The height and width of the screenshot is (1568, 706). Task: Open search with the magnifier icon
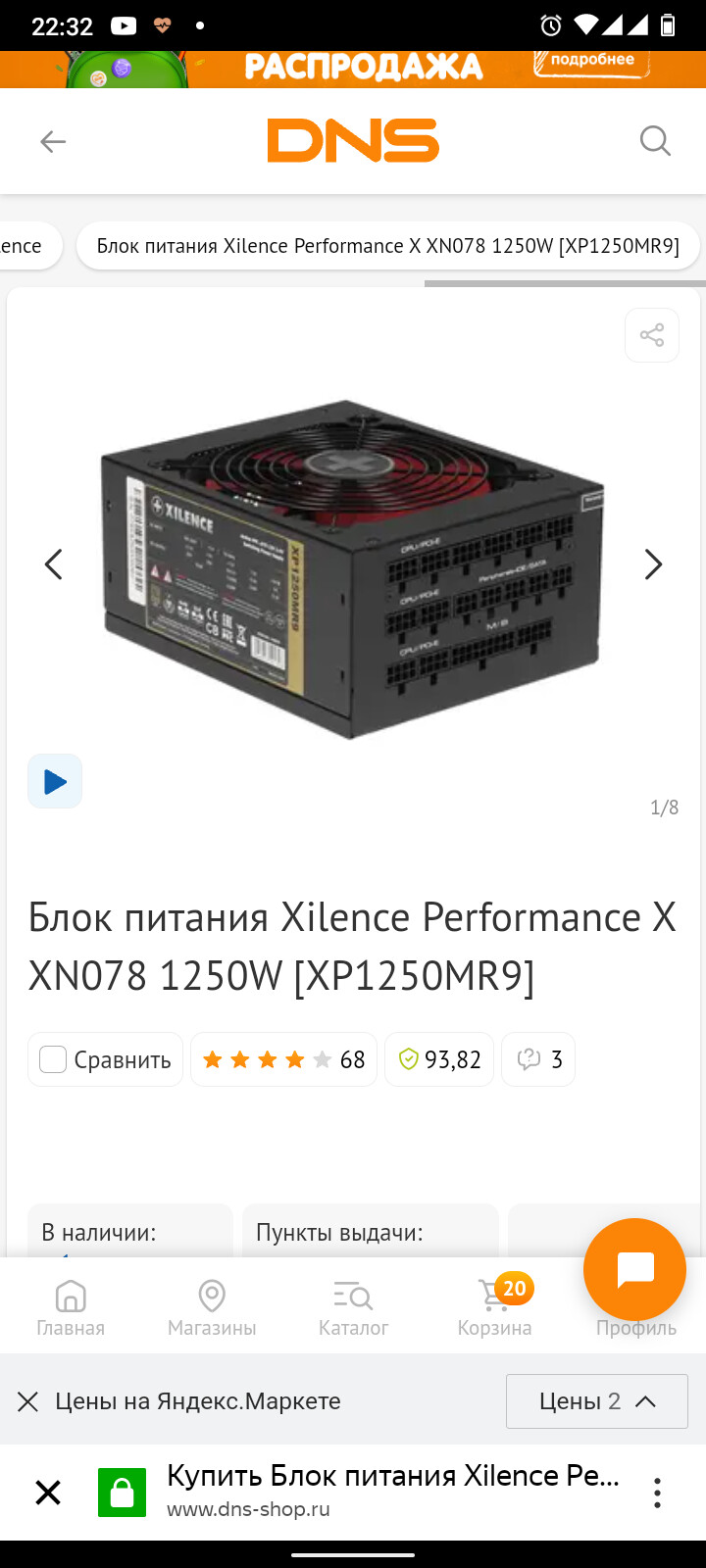tap(655, 141)
